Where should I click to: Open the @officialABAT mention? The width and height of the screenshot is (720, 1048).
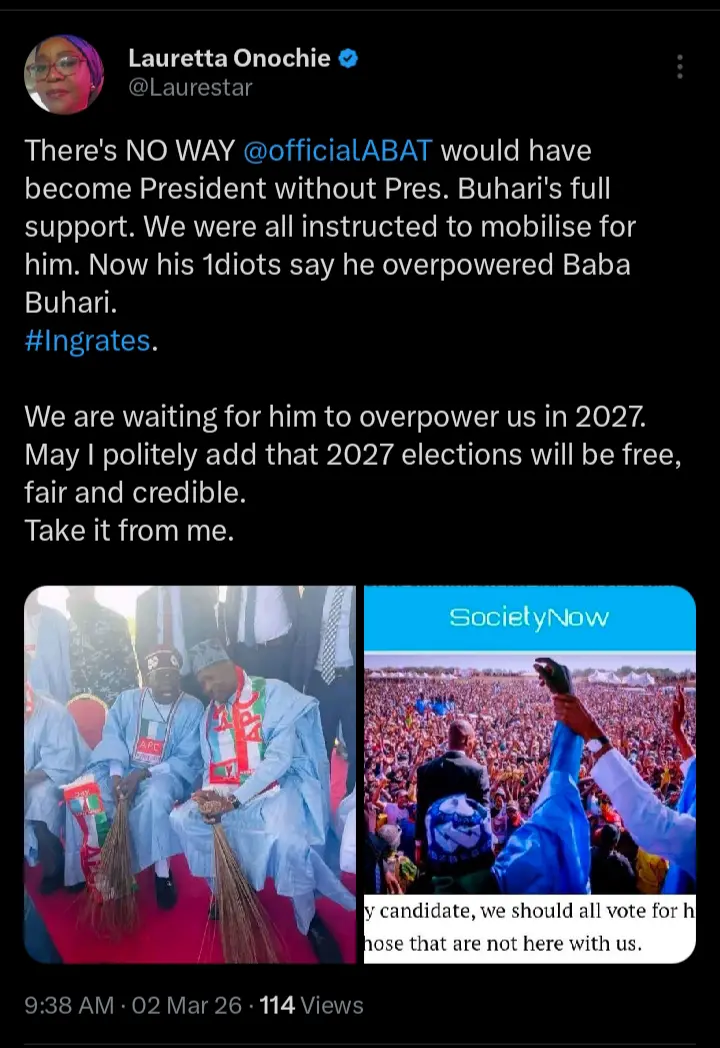point(338,151)
